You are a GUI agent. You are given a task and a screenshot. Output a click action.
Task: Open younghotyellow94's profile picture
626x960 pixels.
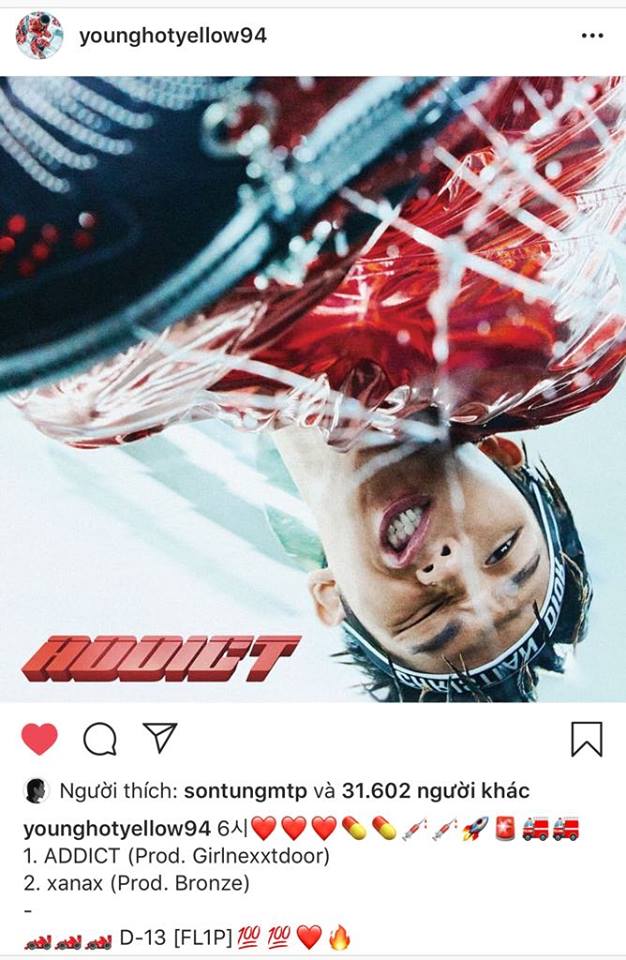[40, 36]
